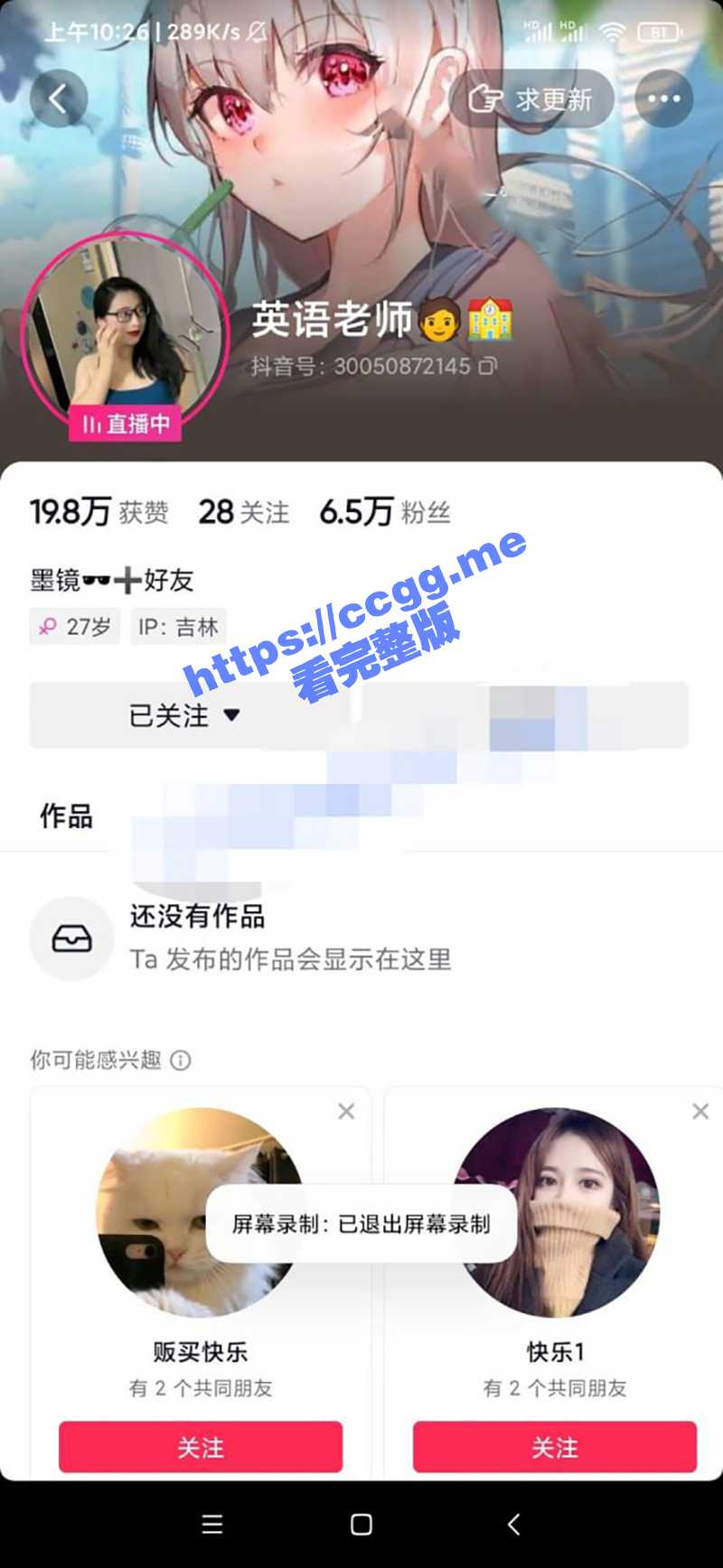Dismiss the 快乐1 suggestion card
The image size is (723, 1568).
(x=700, y=1111)
